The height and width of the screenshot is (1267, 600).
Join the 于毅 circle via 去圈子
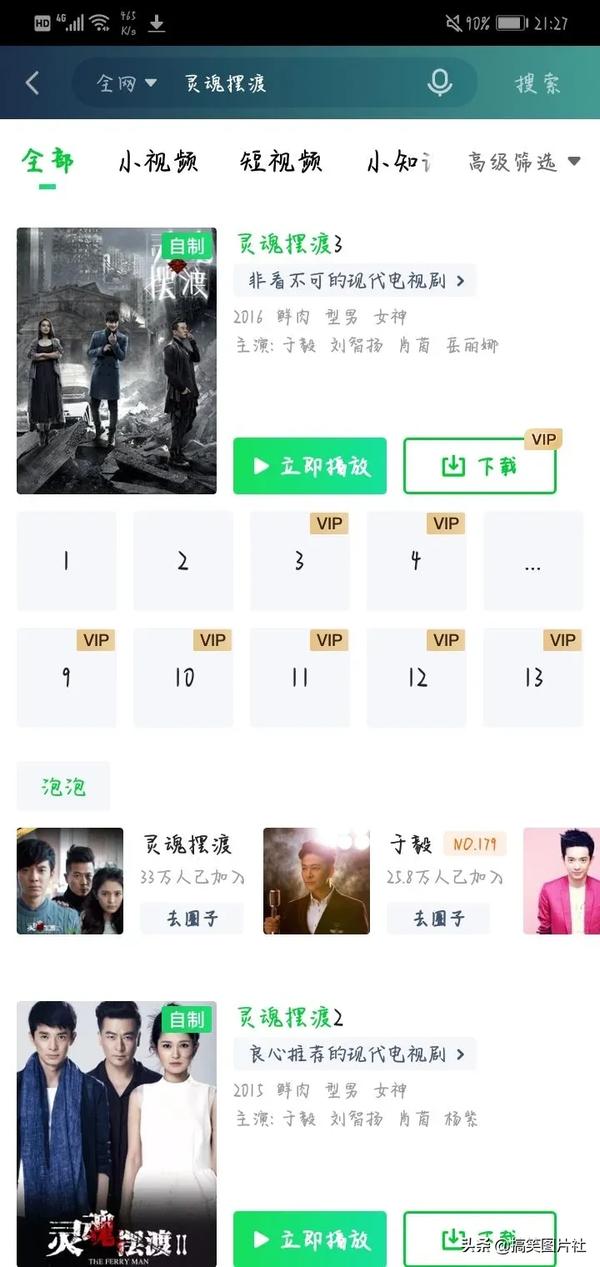pos(438,918)
